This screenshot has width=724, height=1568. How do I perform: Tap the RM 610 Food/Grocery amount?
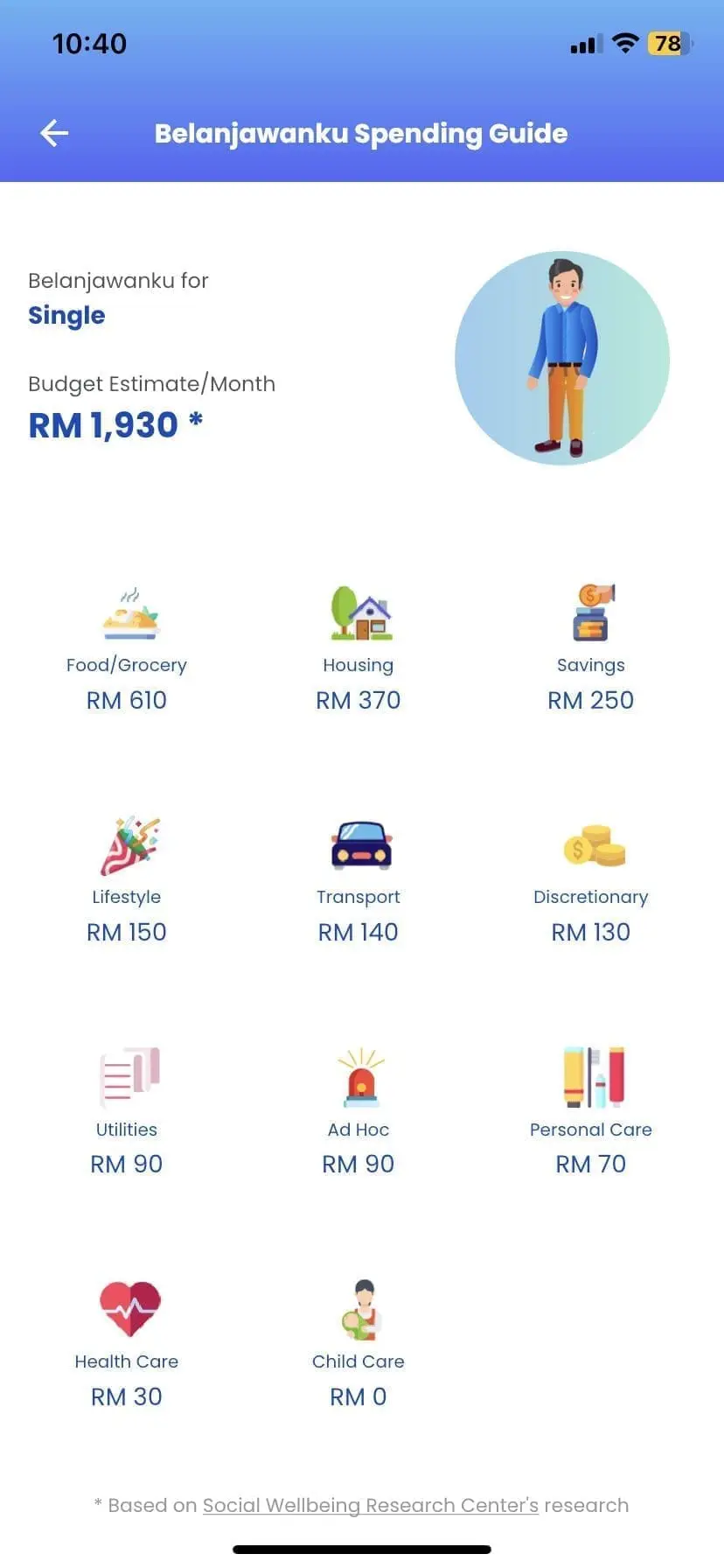click(127, 700)
